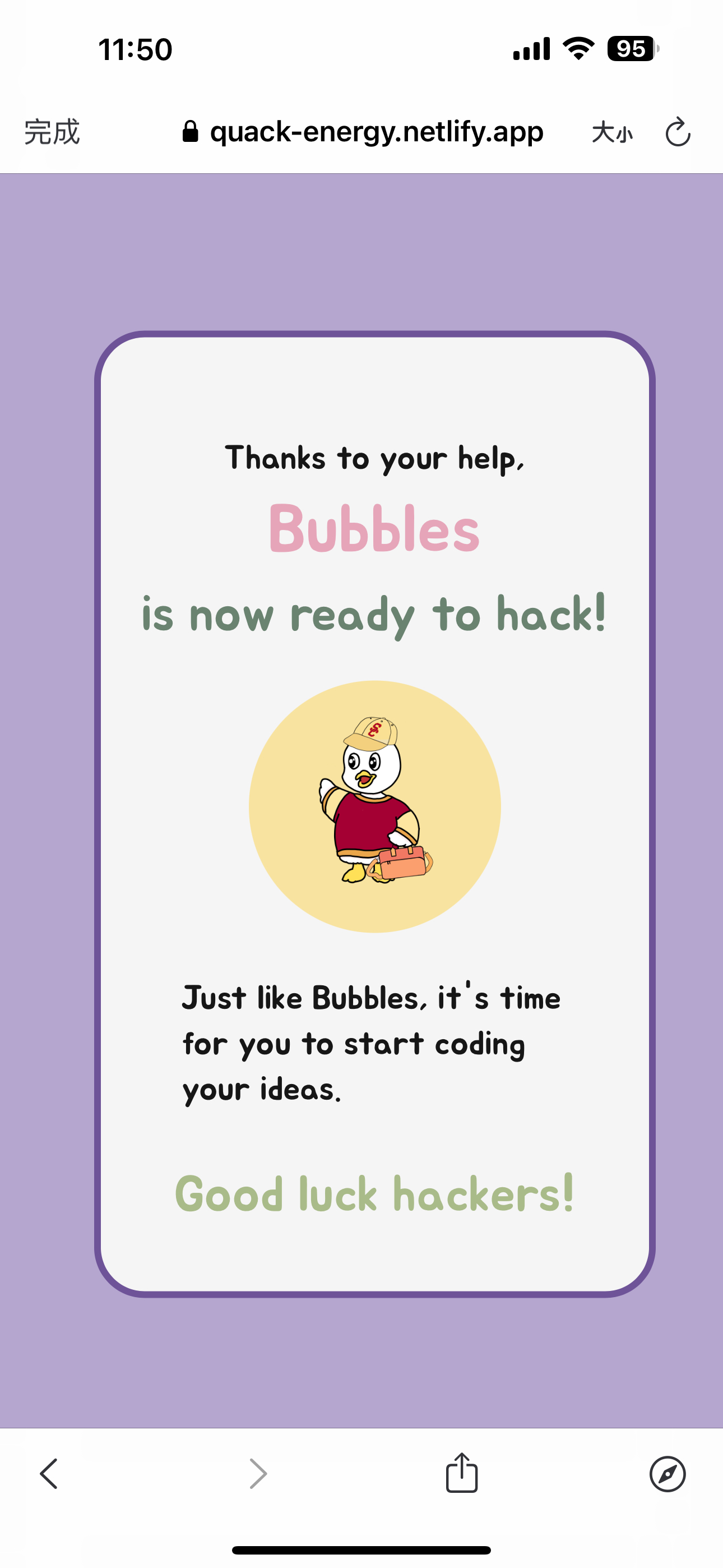The height and width of the screenshot is (1568, 723).
Task: Open the share sheet
Action: (462, 1474)
